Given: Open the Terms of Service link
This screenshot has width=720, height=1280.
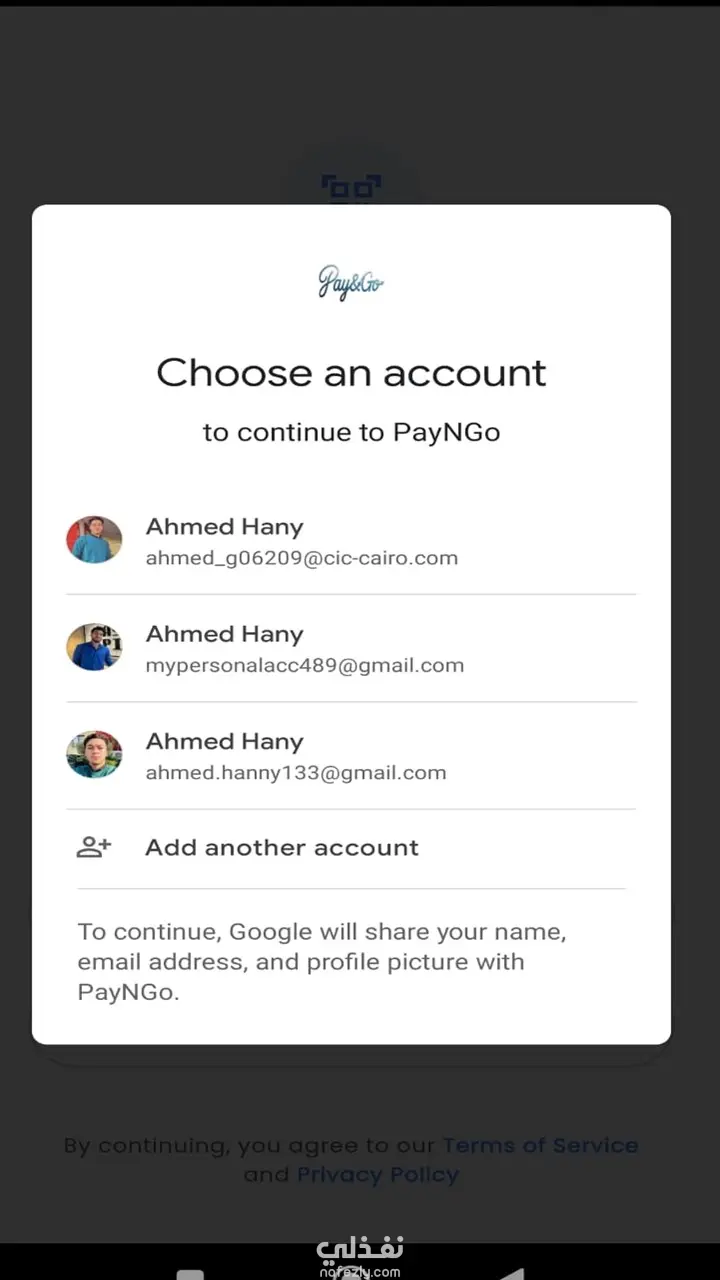Looking at the screenshot, I should click(540, 1145).
